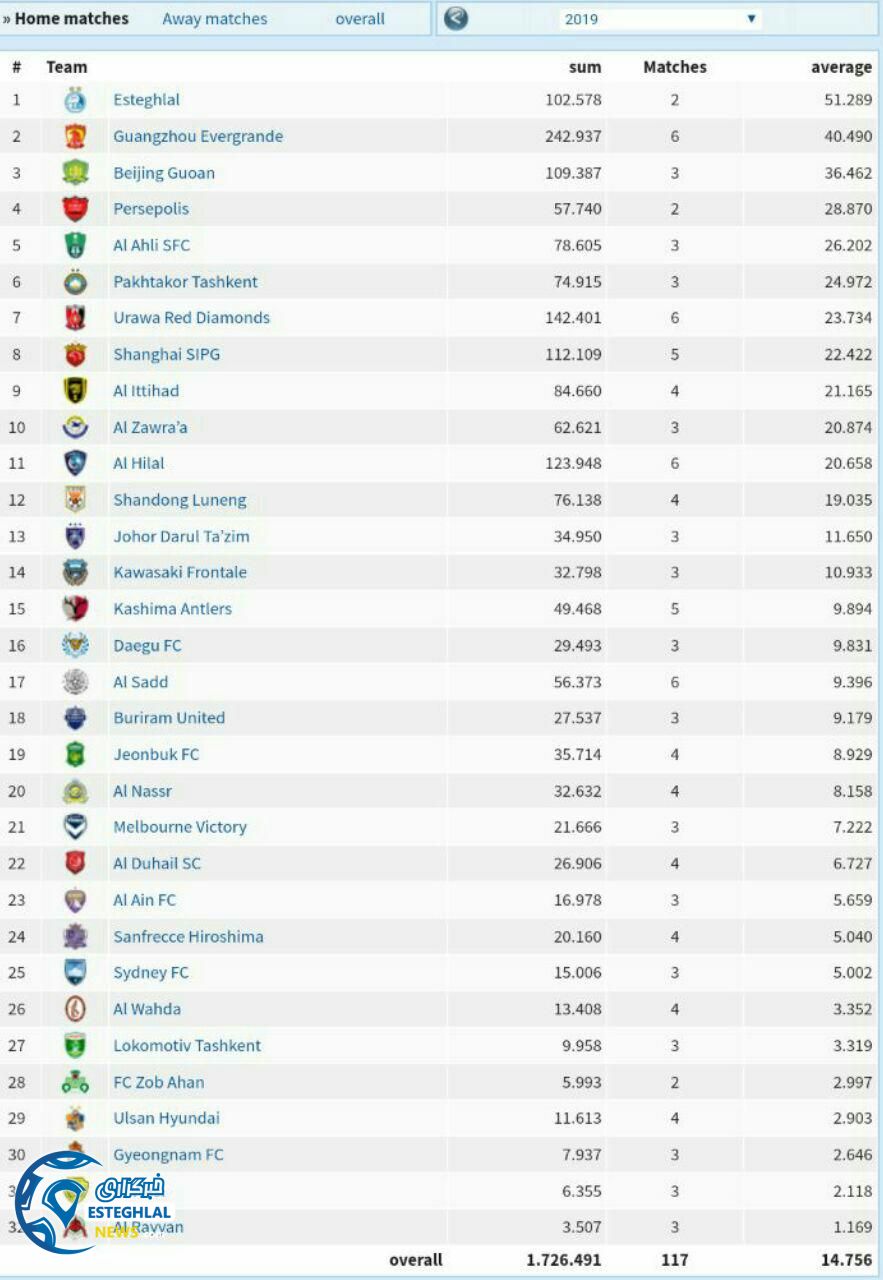
Task: Open the Persepolis team link
Action: coord(151,209)
